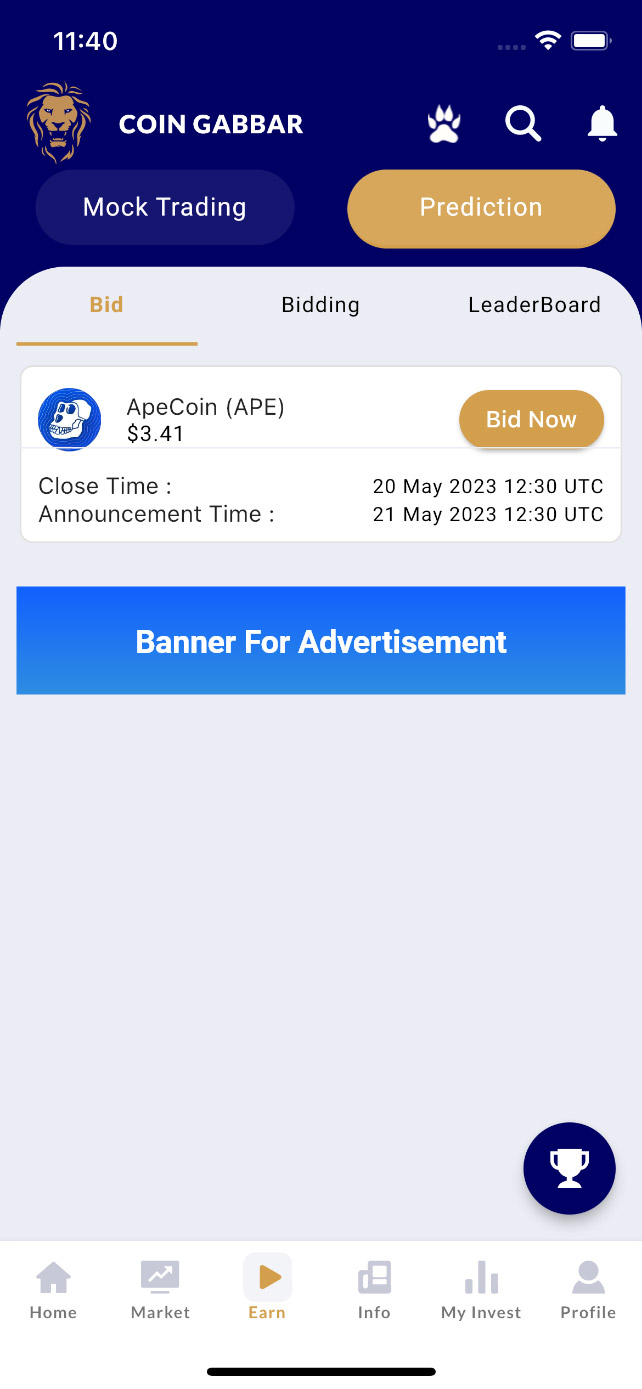Select the Earn tab
This screenshot has height=1389, width=642.
click(x=267, y=1290)
